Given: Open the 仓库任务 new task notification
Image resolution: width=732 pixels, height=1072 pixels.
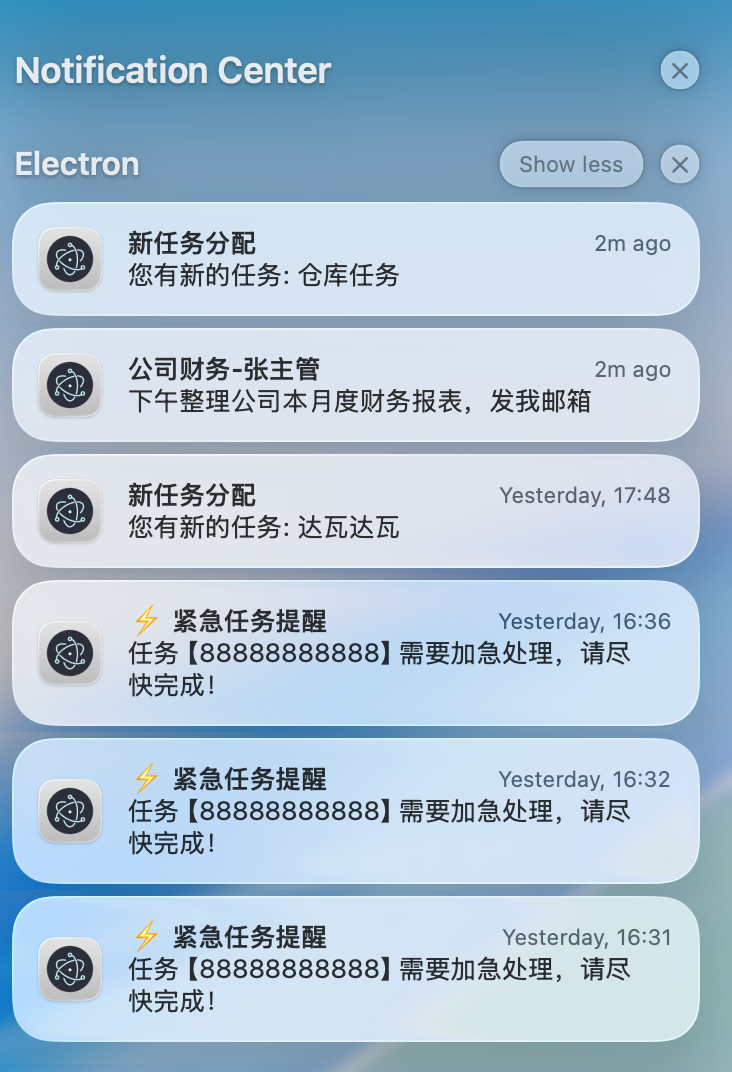Looking at the screenshot, I should click(355, 259).
